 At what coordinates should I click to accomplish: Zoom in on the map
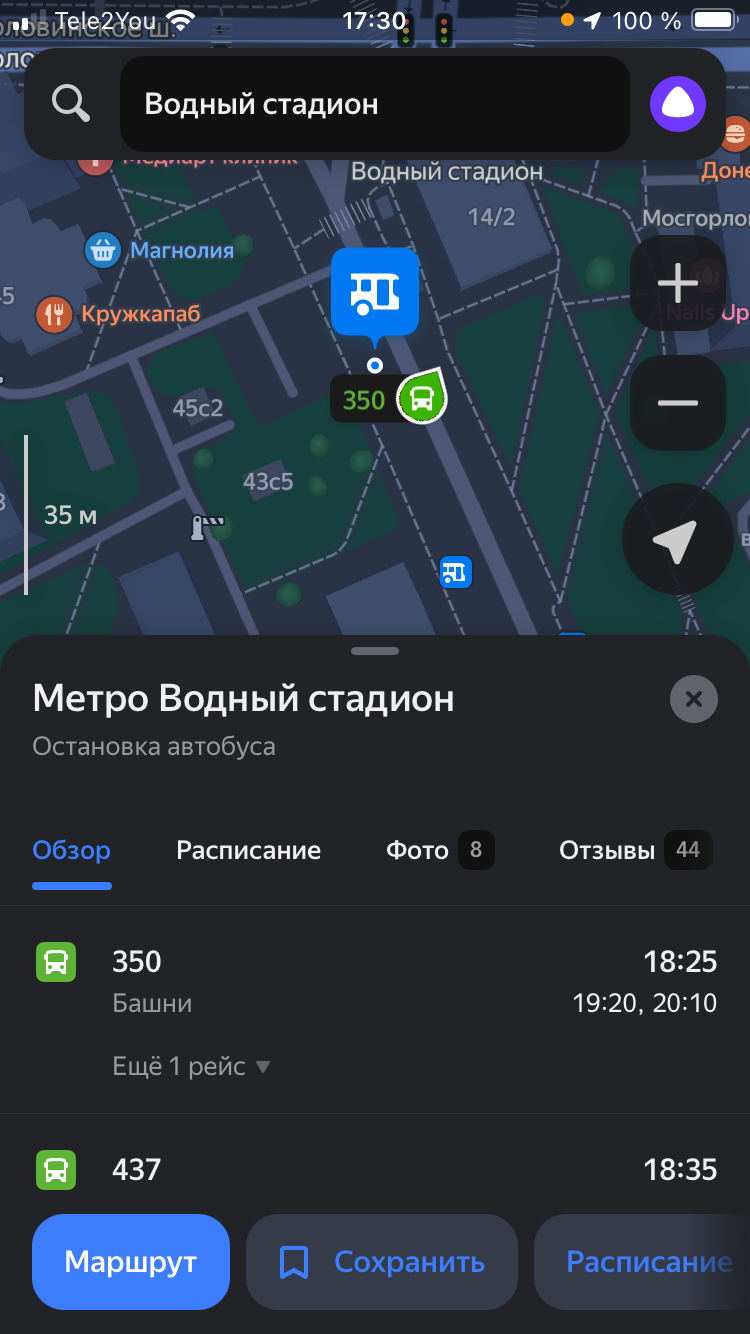pos(677,284)
